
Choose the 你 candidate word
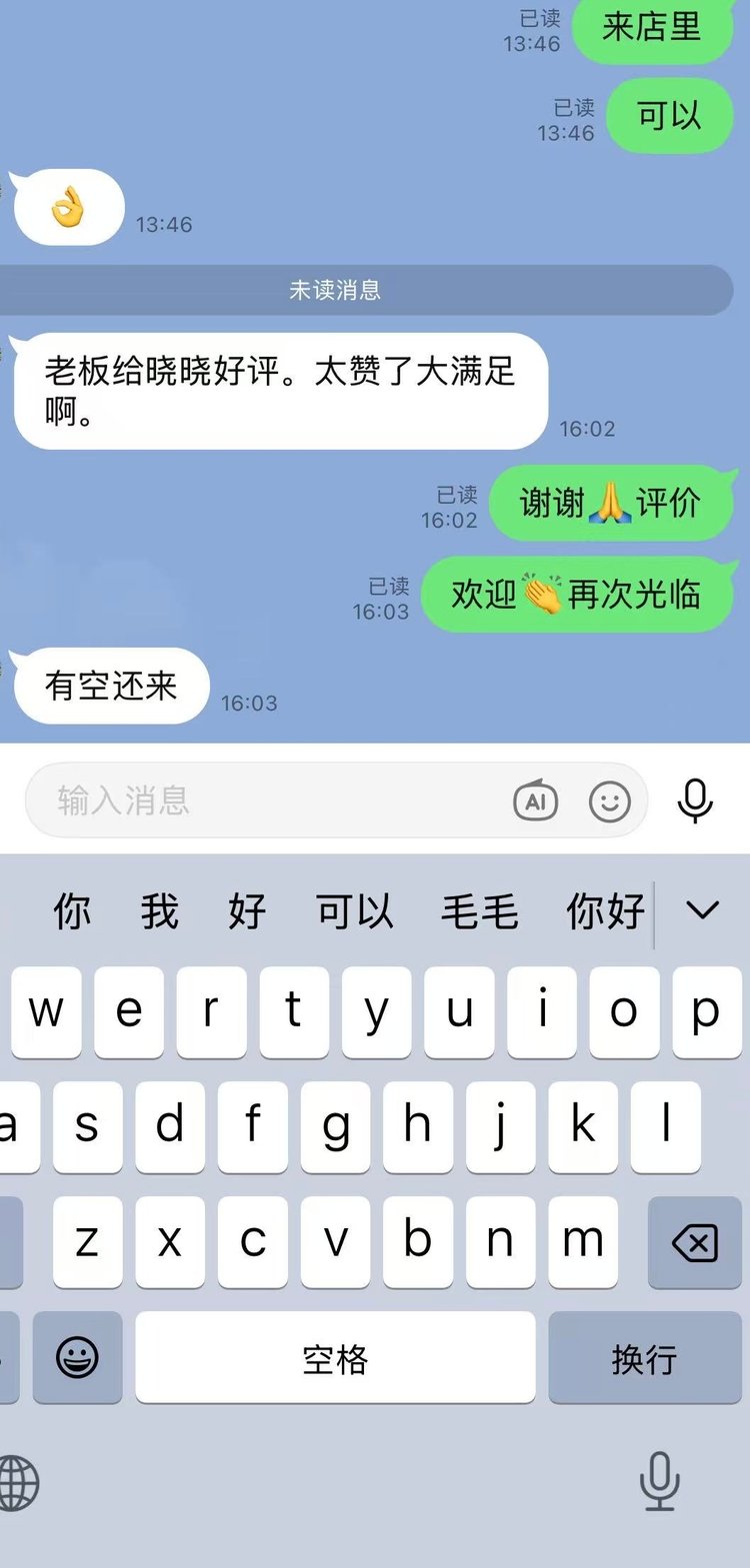[72, 911]
